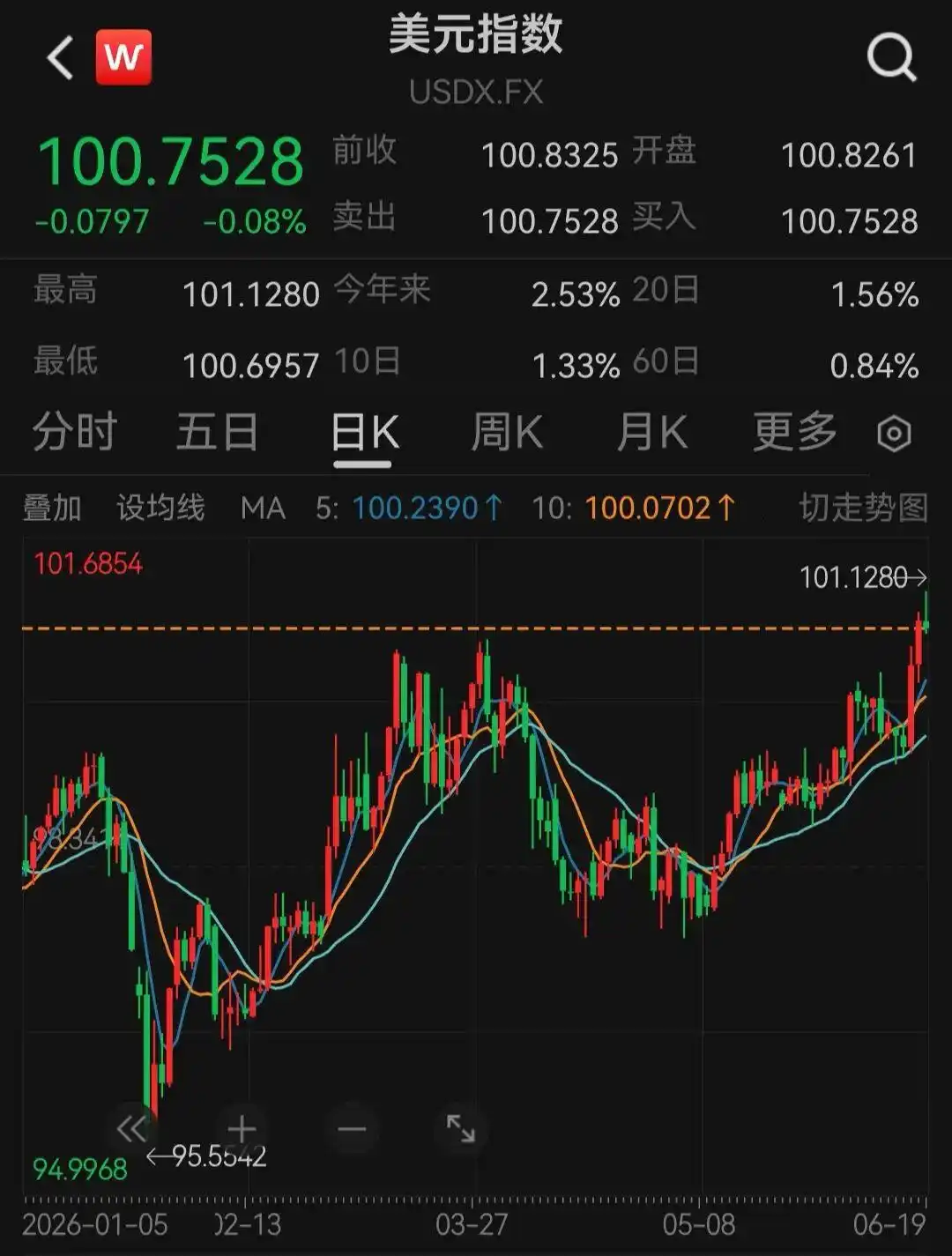Expand chart to fullscreen

click(x=460, y=1128)
